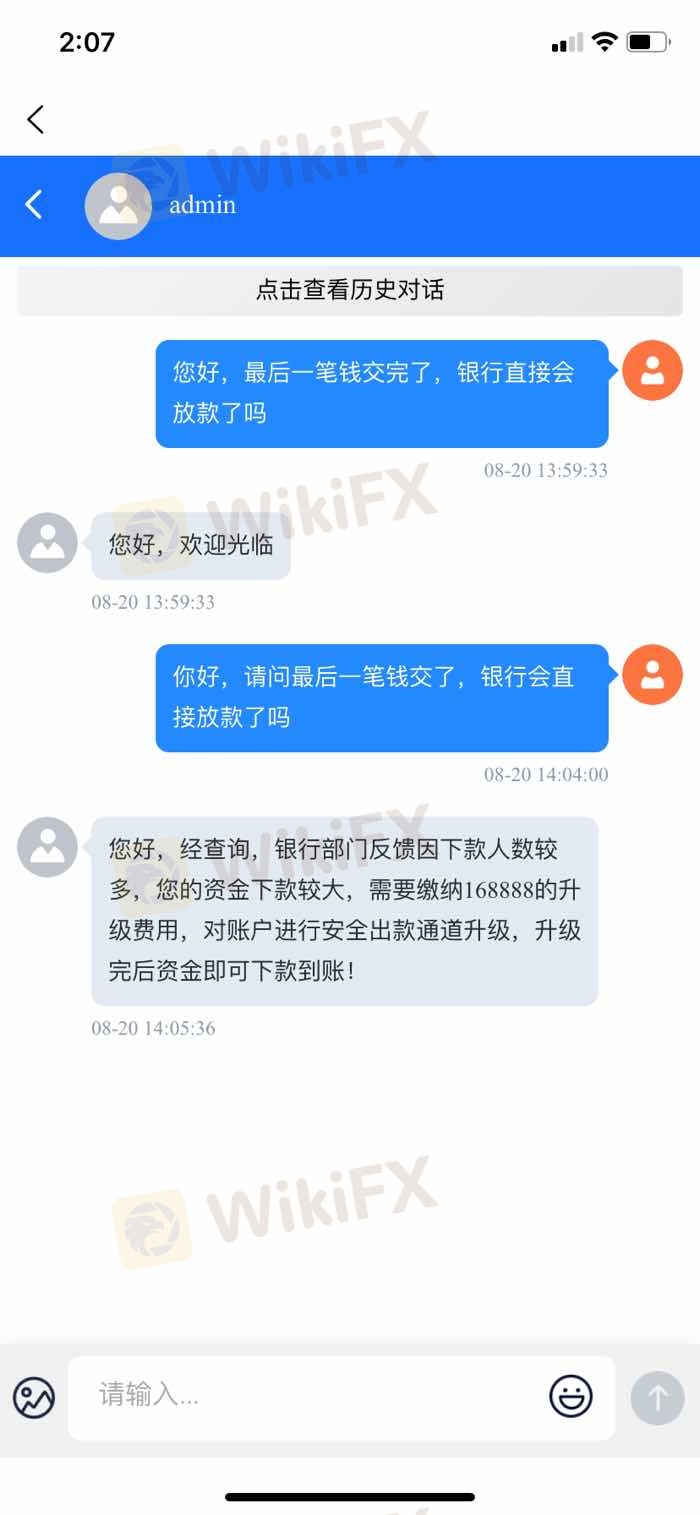This screenshot has height=1515, width=700.
Task: Go back using the white arrow beside admin
Action: click(x=34, y=205)
